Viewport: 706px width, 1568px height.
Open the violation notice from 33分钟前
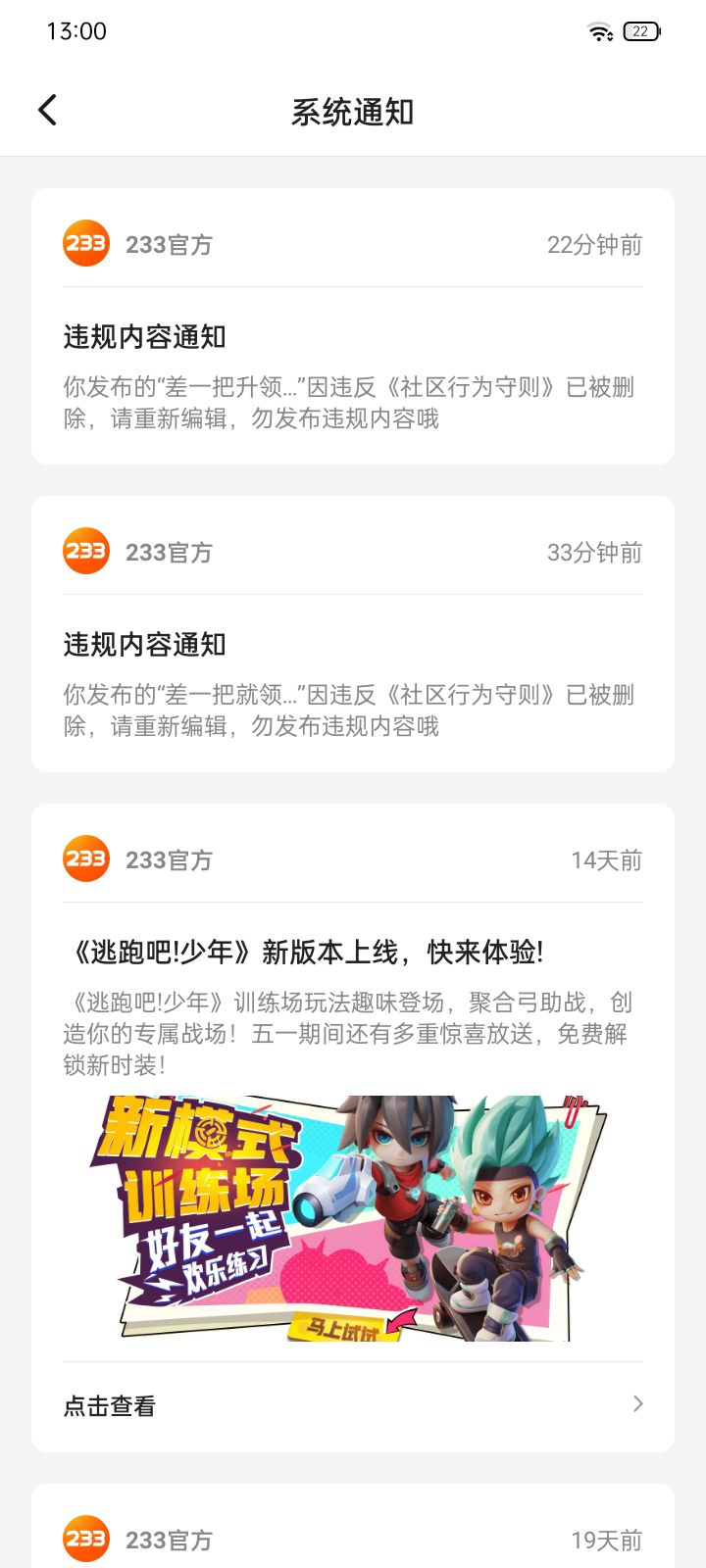(x=353, y=634)
